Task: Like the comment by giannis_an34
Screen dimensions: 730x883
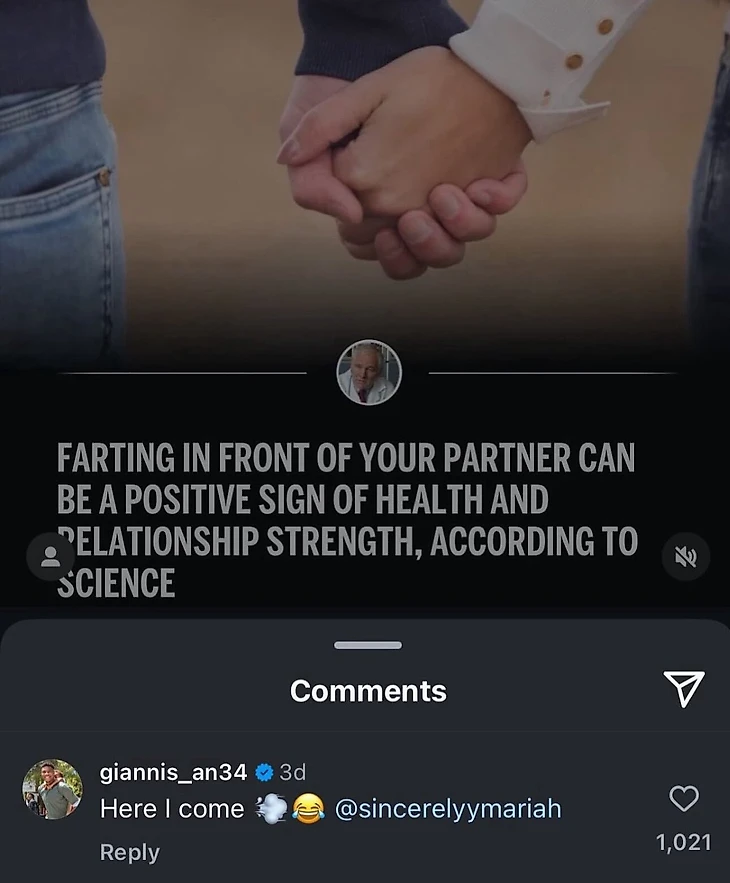Action: [684, 798]
